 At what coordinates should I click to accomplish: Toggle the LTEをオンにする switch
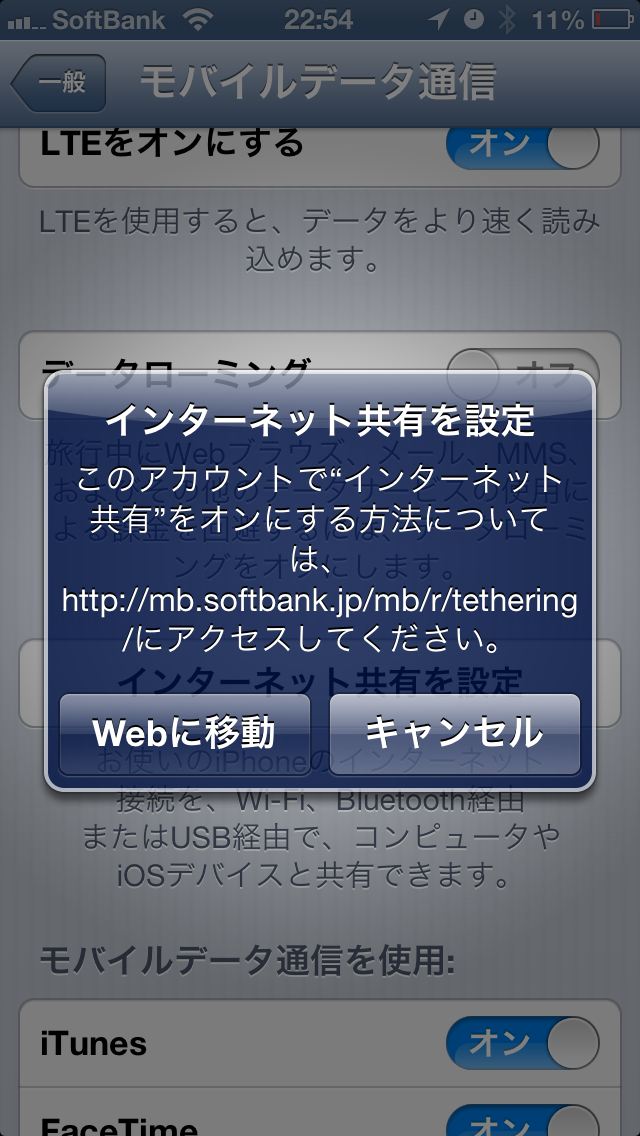pos(523,144)
